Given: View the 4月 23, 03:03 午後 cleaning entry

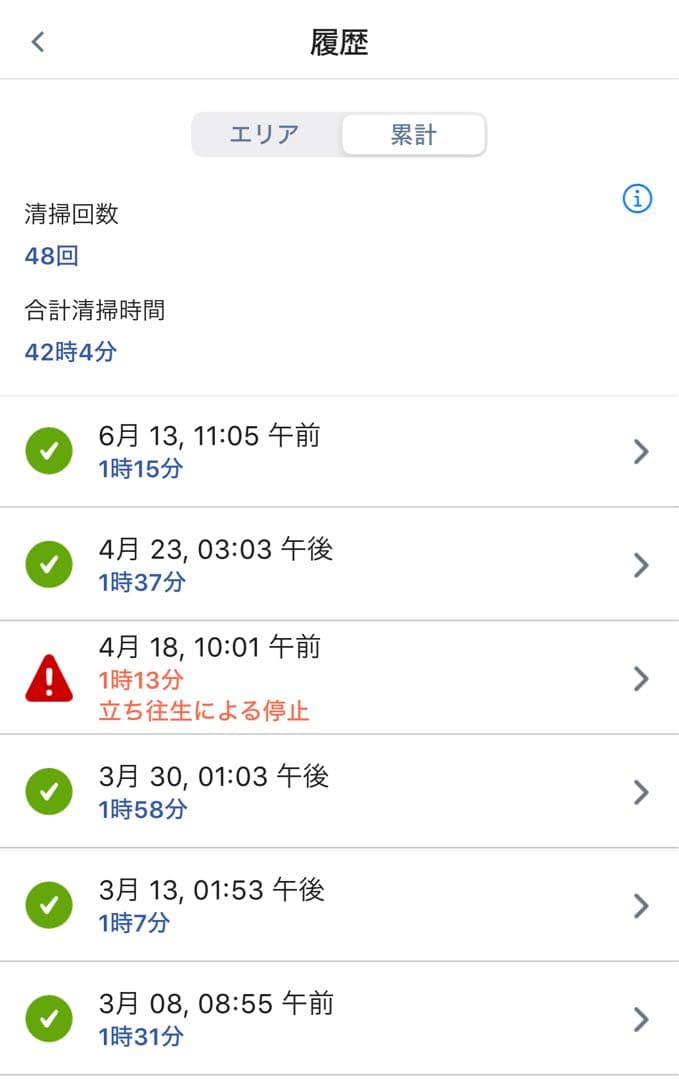Looking at the screenshot, I should coord(339,564).
